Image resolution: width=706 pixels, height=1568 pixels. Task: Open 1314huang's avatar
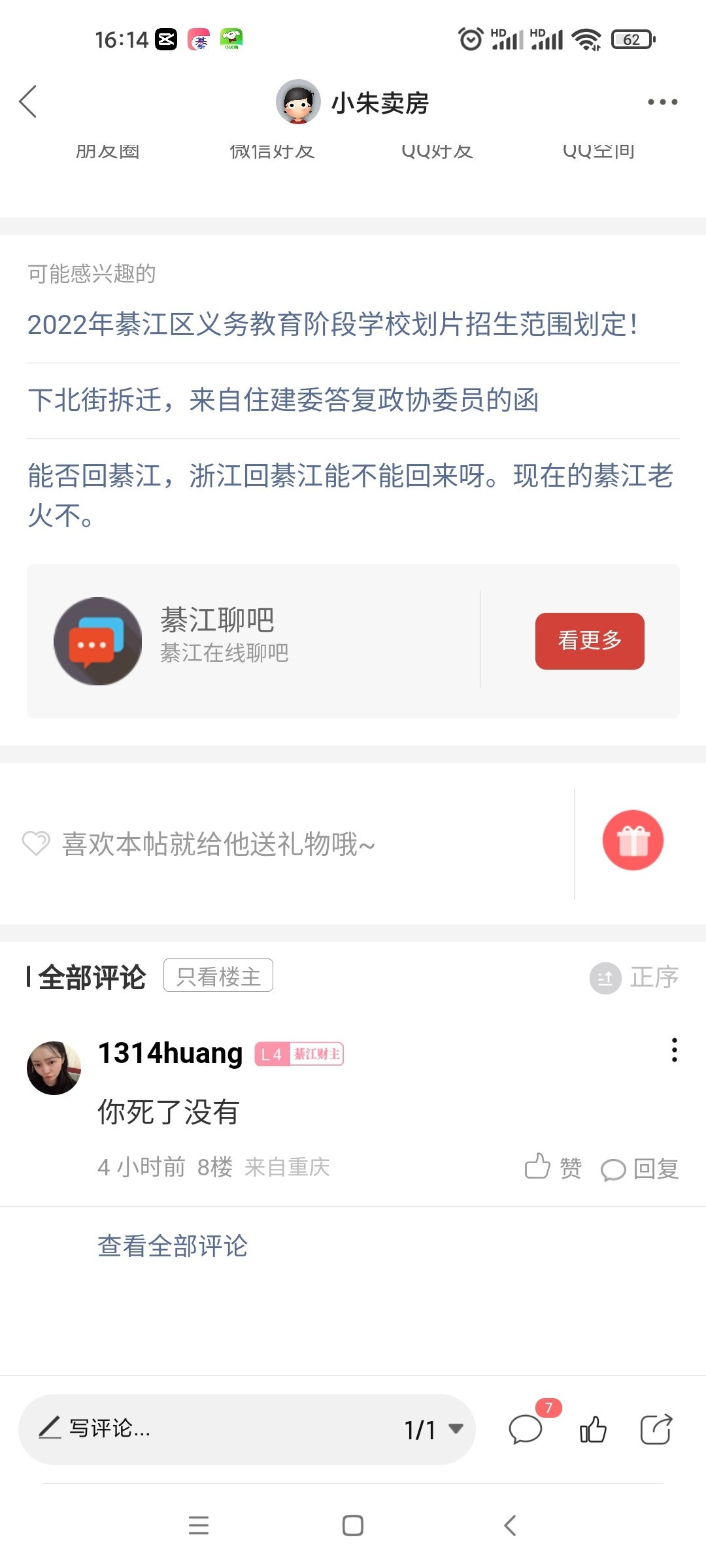pyautogui.click(x=54, y=1068)
